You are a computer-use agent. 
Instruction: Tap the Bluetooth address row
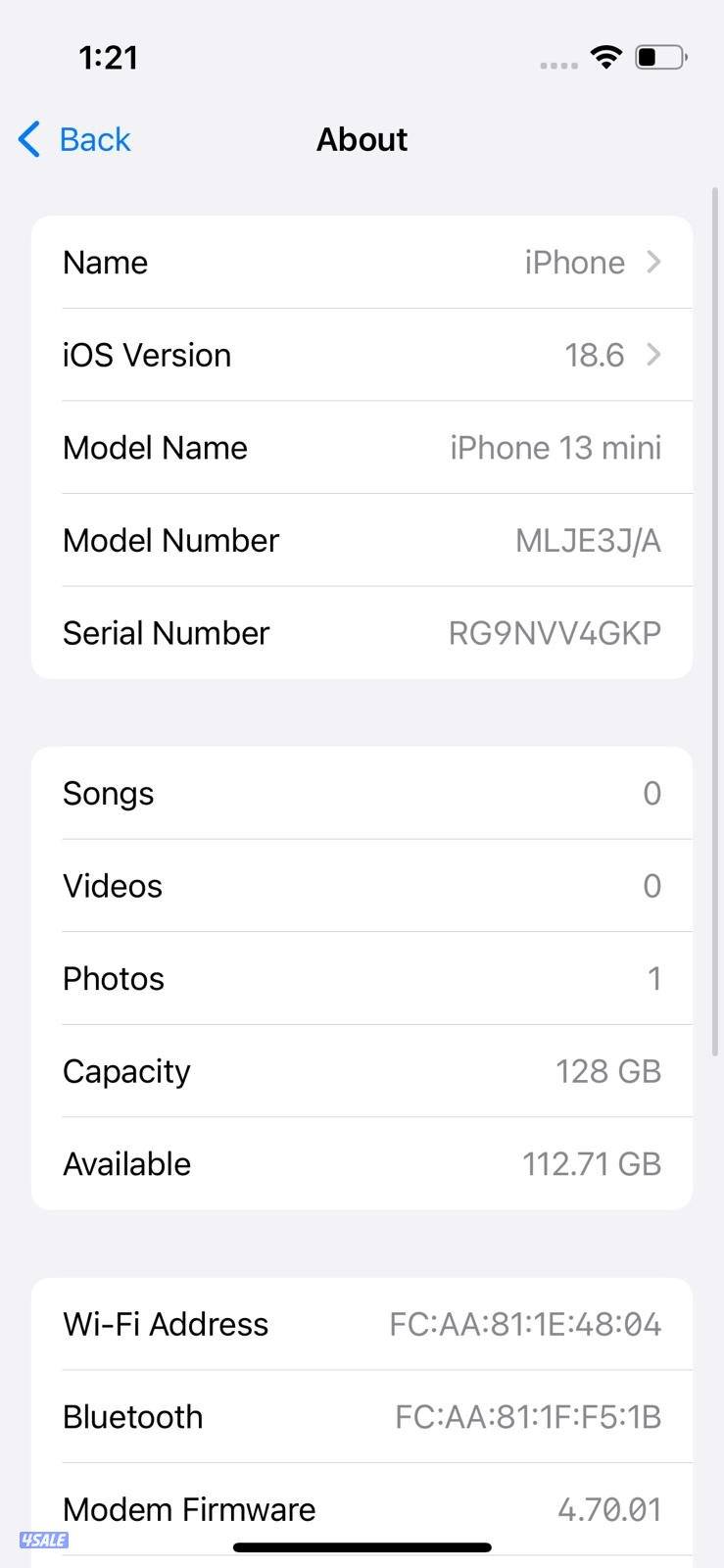(x=362, y=1416)
